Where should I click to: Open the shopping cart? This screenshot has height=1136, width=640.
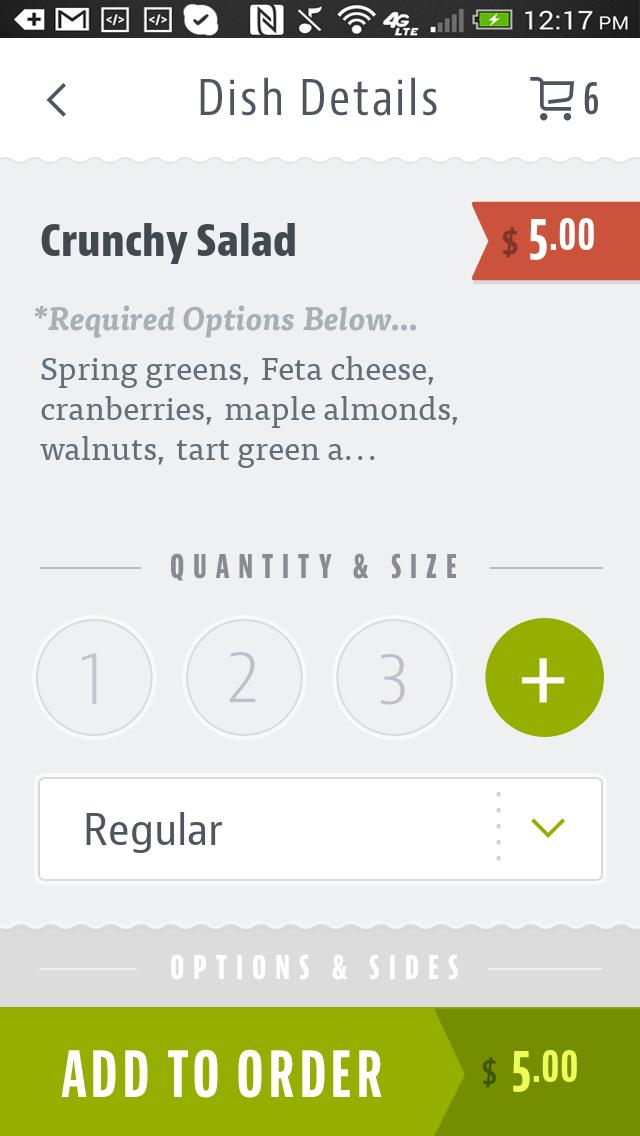pos(563,100)
